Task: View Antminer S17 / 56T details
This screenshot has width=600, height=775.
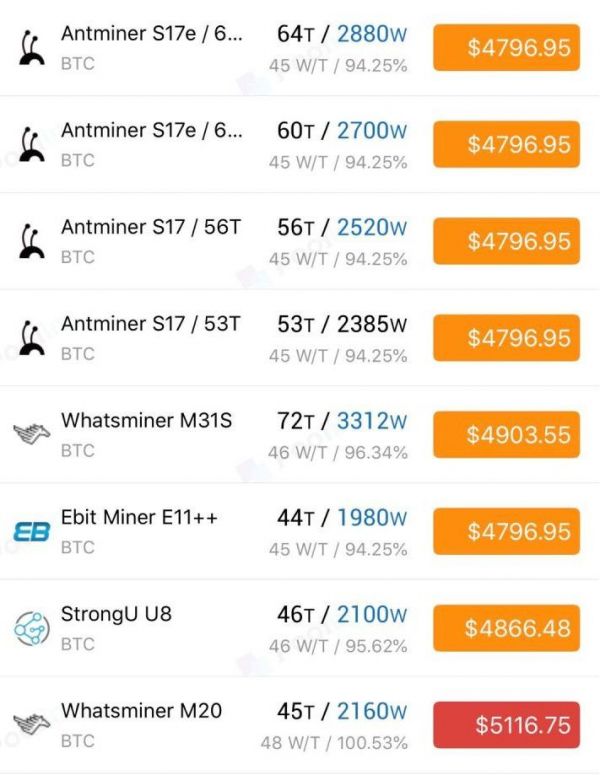Action: (151, 228)
